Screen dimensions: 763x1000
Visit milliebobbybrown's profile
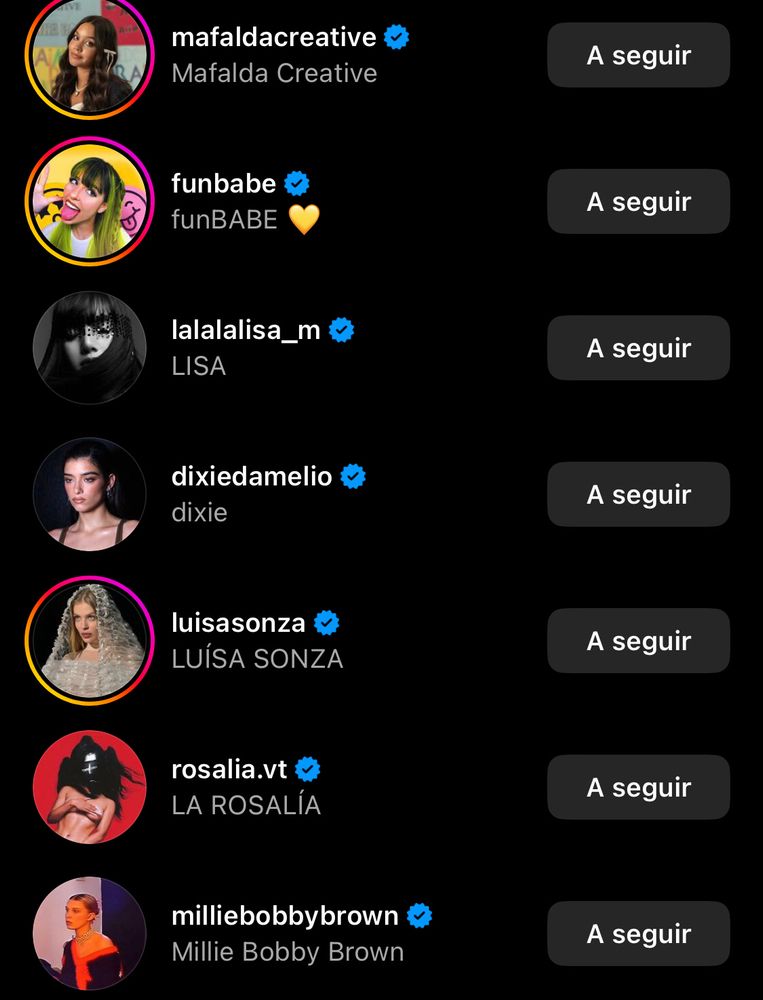click(x=285, y=916)
